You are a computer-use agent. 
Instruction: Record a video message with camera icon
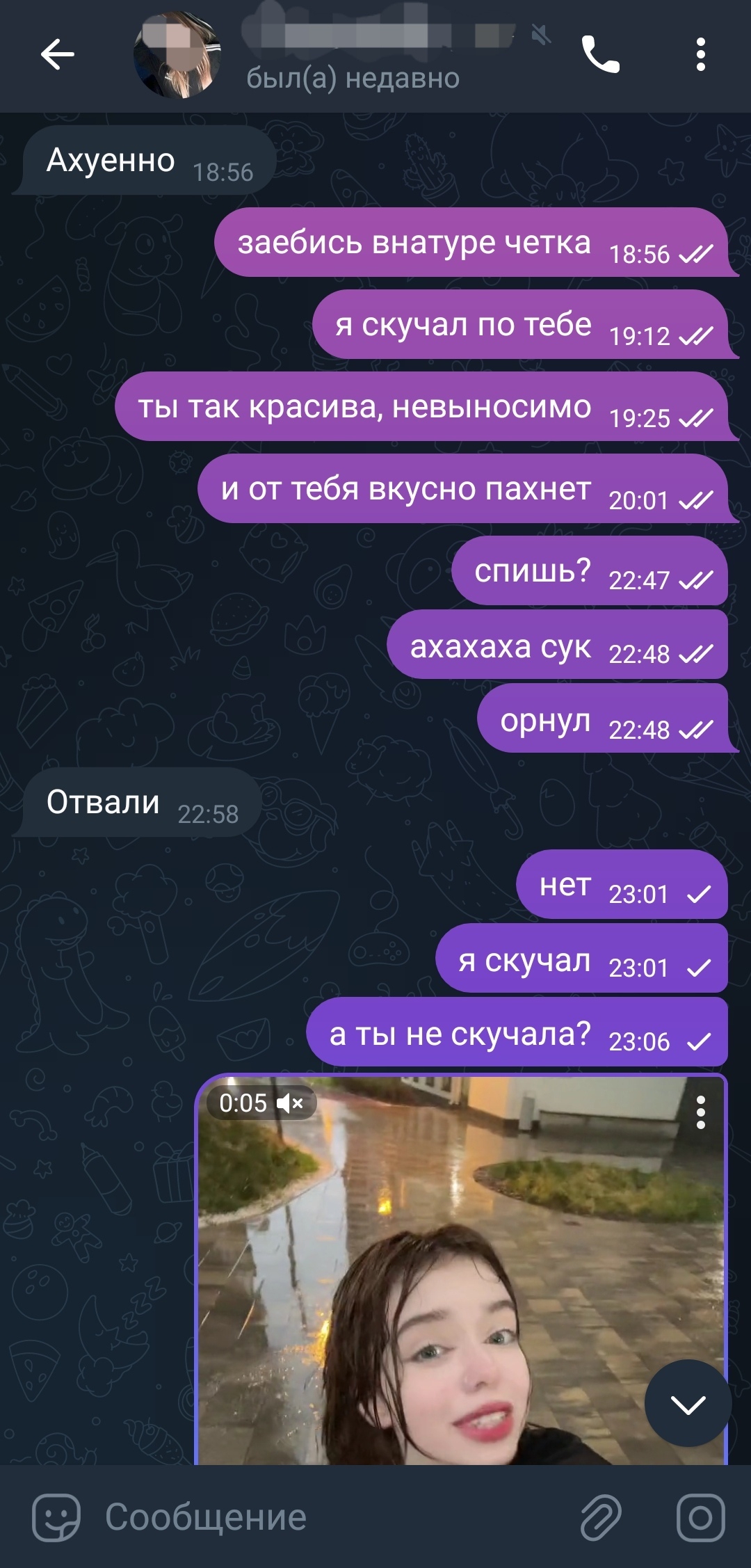coord(700,1518)
